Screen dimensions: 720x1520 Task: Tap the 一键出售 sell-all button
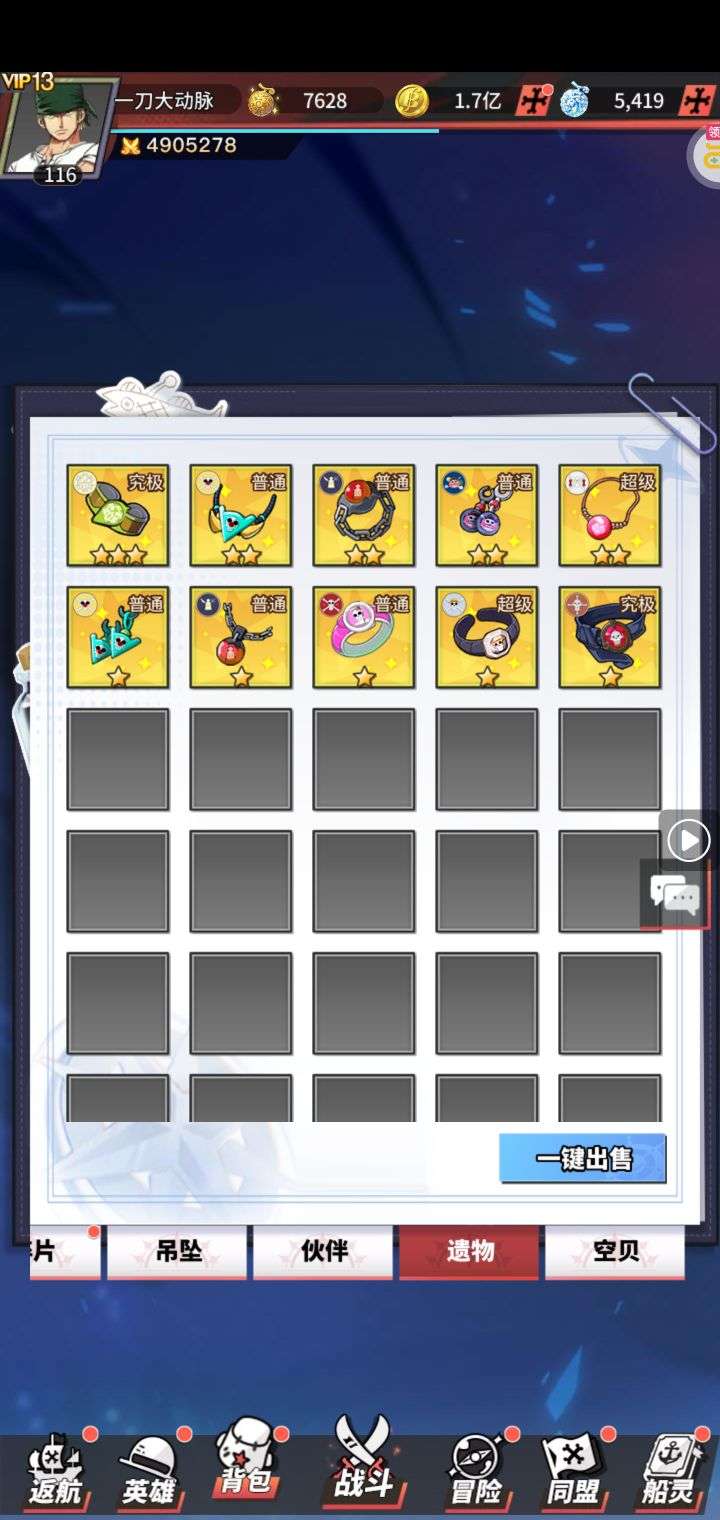pos(583,1158)
